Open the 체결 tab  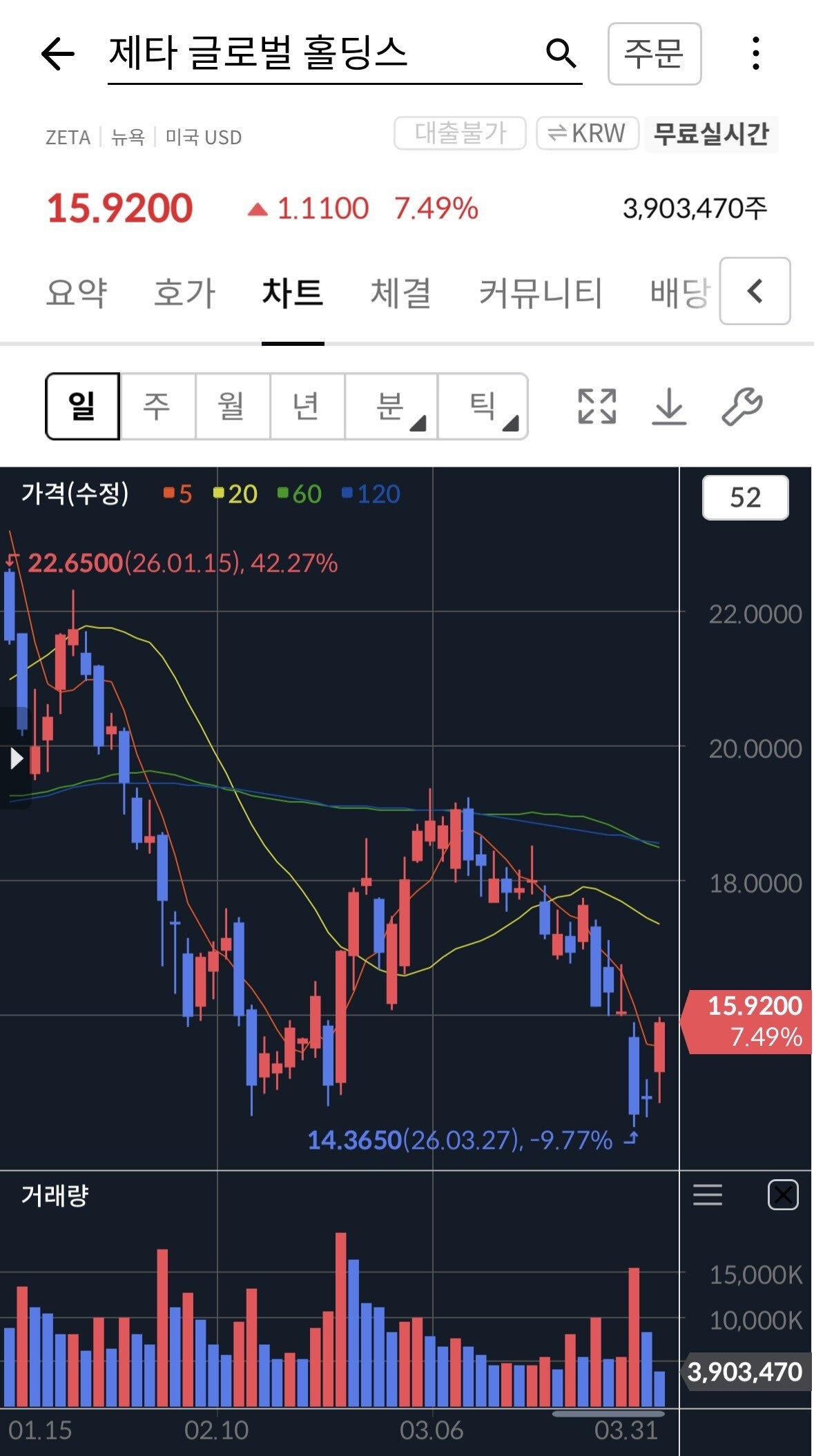[x=400, y=293]
